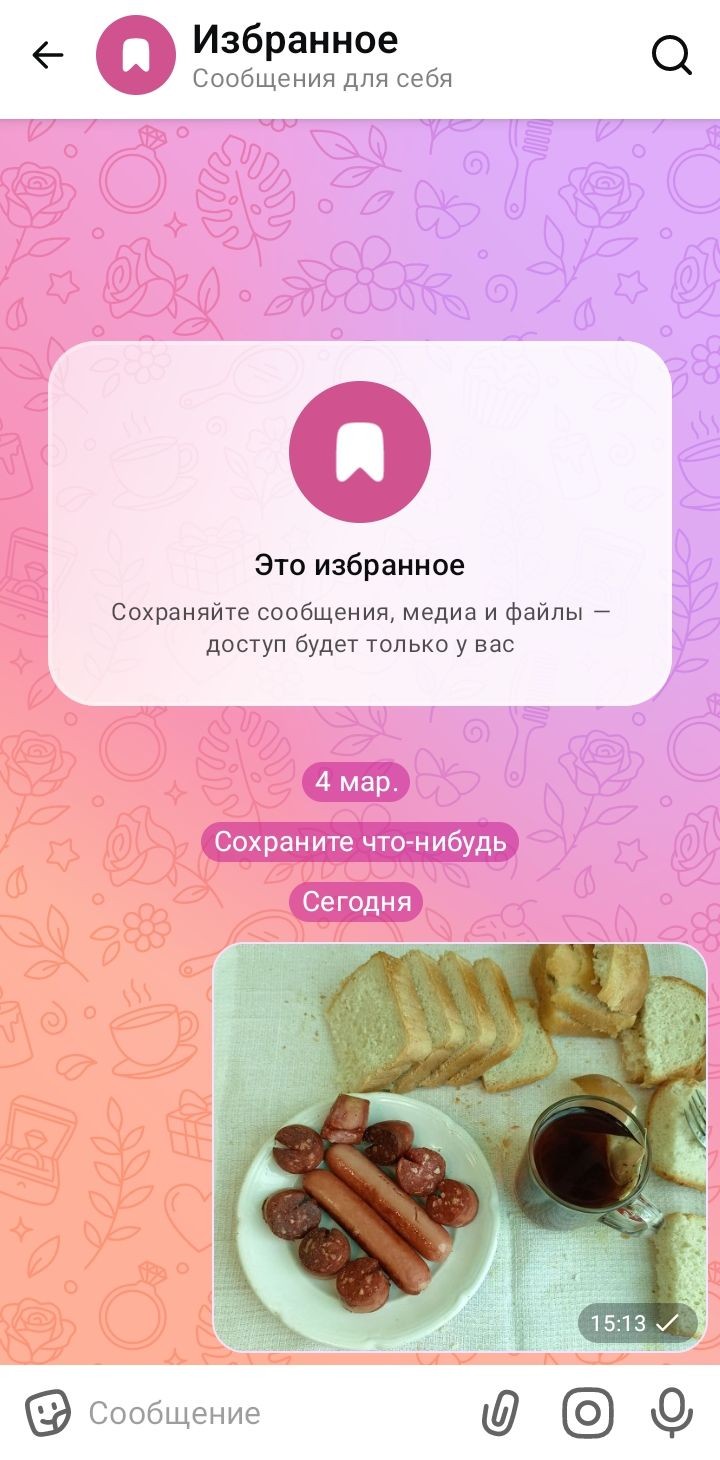Open the sticker and emoji picker
The width and height of the screenshot is (720, 1460).
47,1413
